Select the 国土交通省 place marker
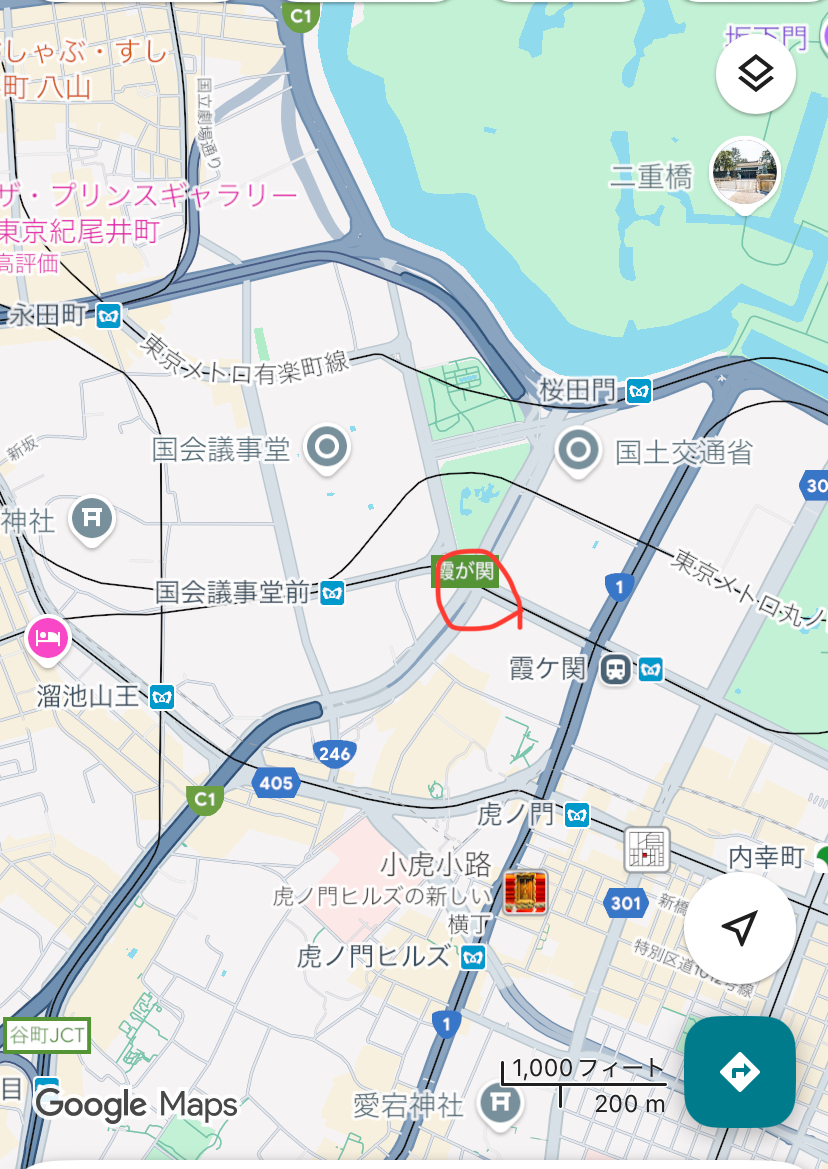Screen dimensions: 828x1169 [578, 449]
